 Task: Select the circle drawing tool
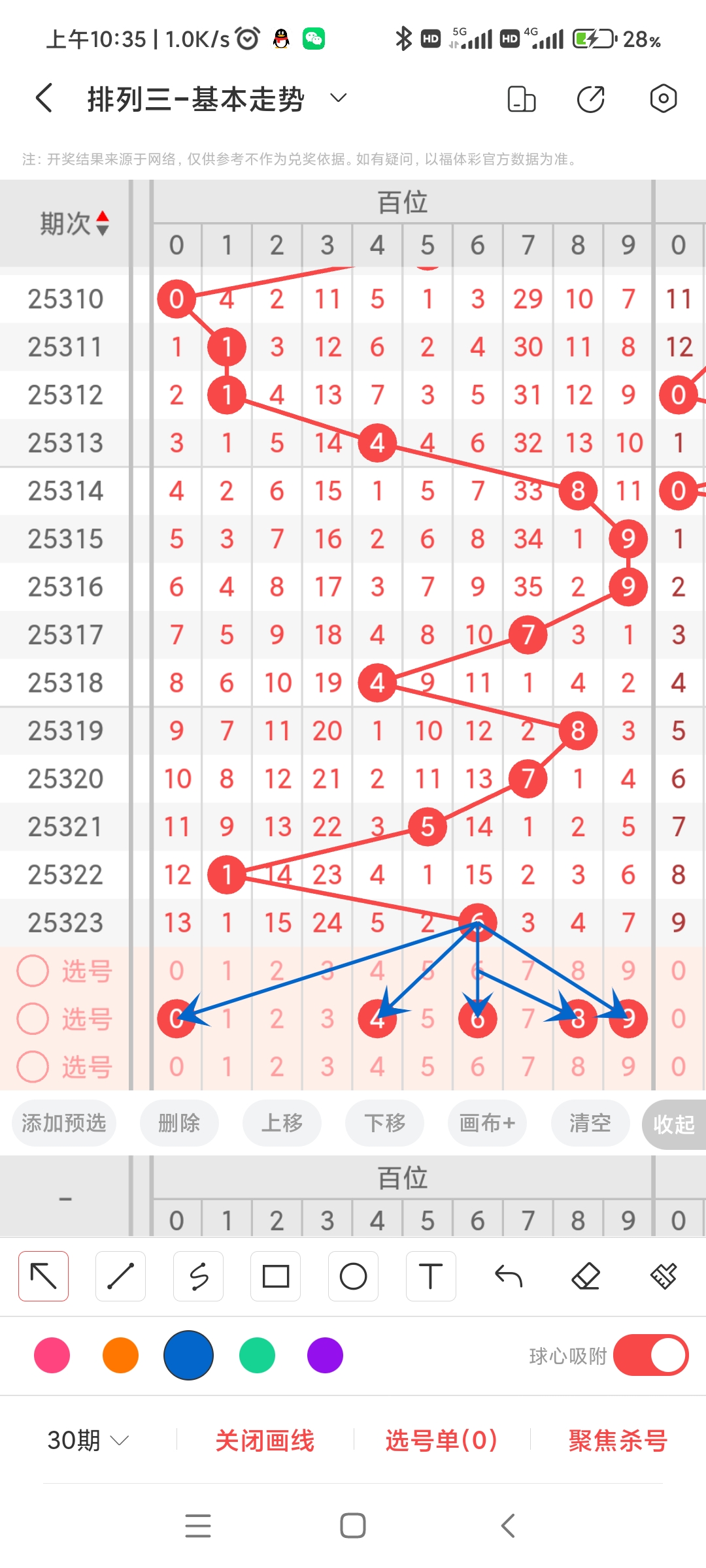(353, 1275)
